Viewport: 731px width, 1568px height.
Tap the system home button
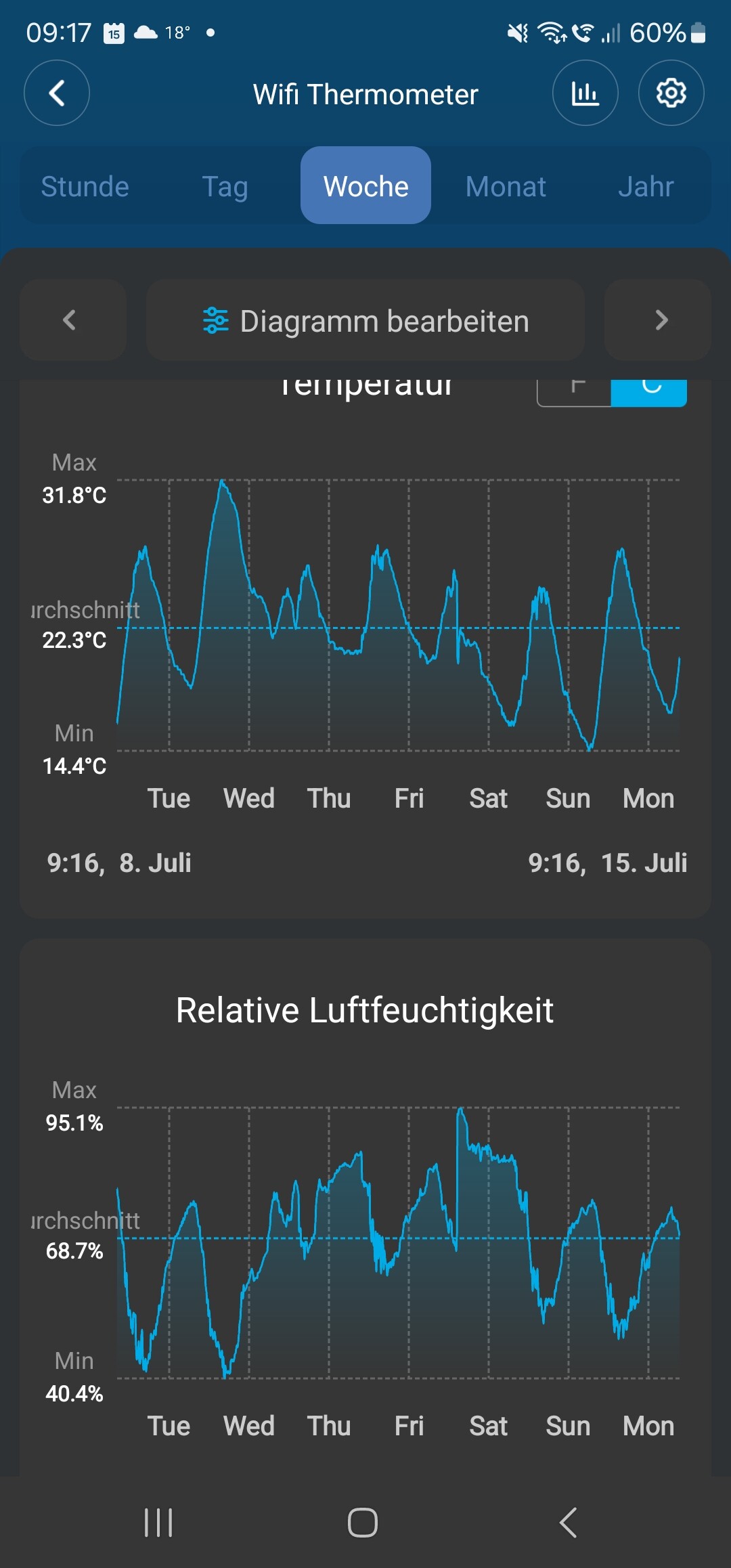pos(363,1523)
